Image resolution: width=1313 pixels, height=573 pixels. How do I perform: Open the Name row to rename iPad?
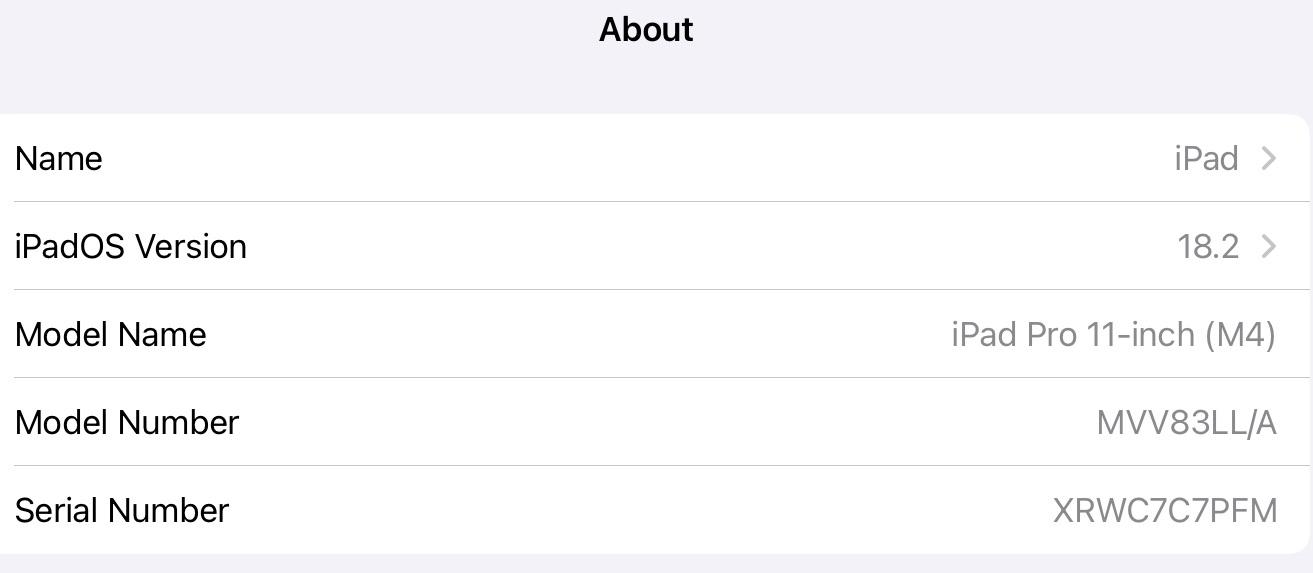click(x=656, y=158)
